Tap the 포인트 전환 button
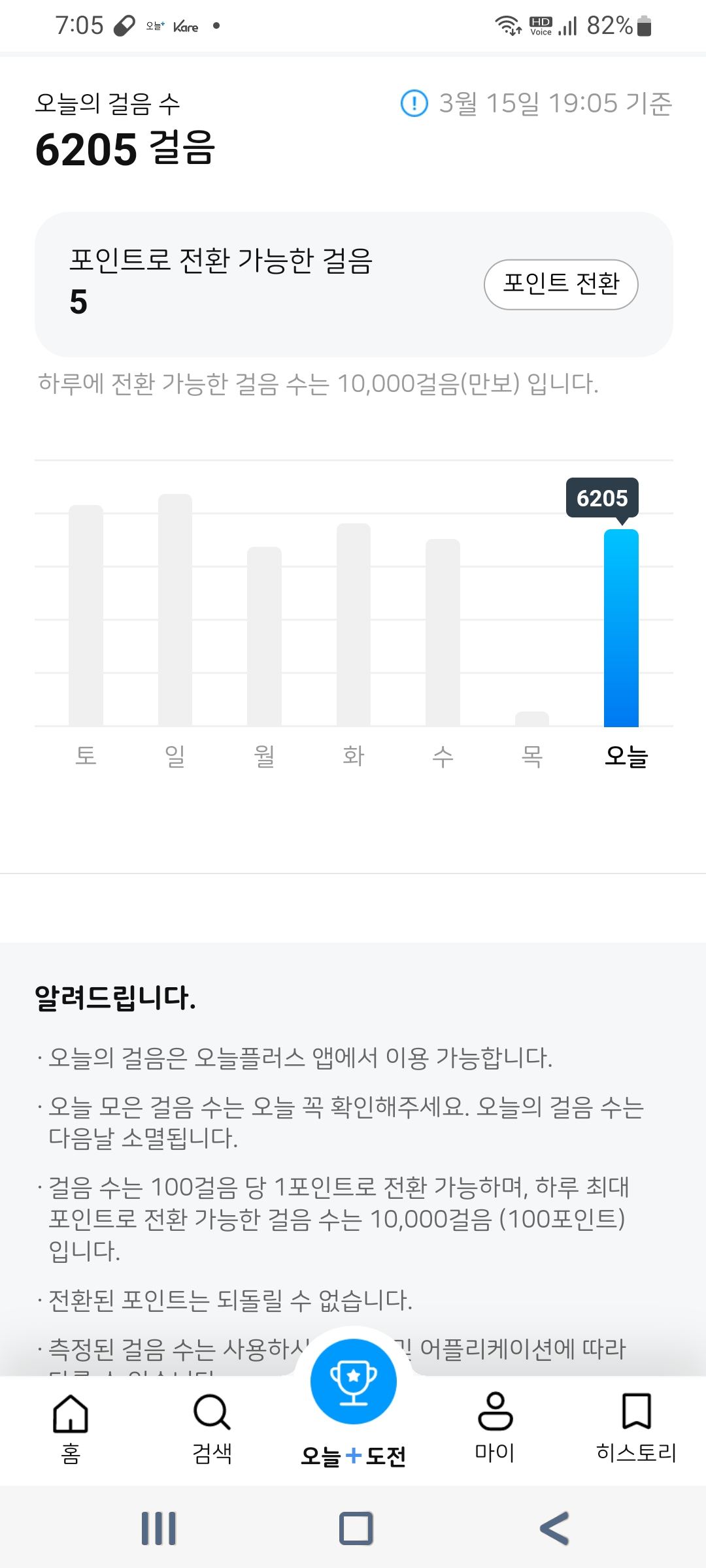The height and width of the screenshot is (1568, 706). click(561, 284)
